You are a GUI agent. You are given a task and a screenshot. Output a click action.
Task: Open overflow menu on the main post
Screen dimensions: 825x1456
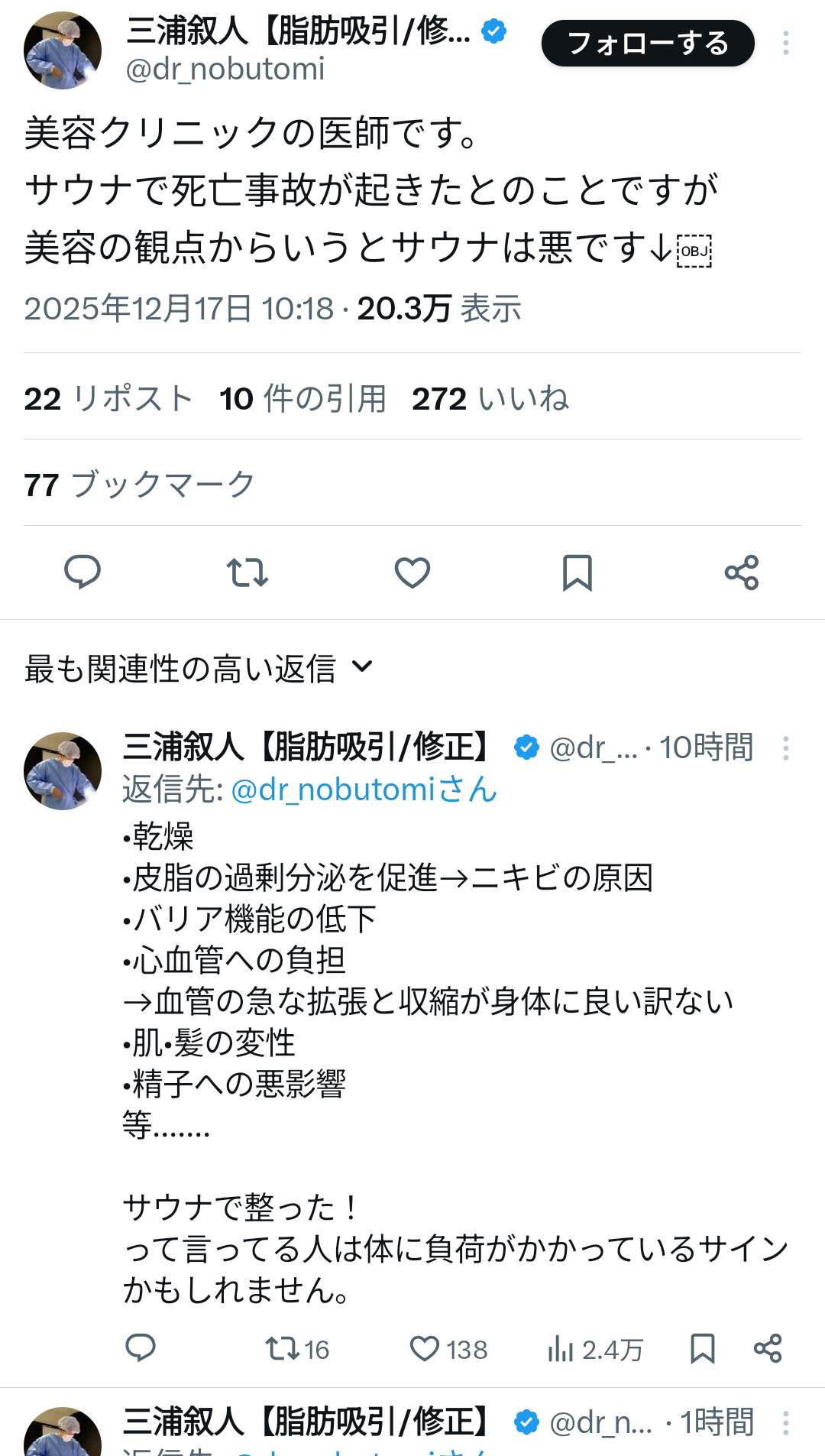pyautogui.click(x=785, y=43)
